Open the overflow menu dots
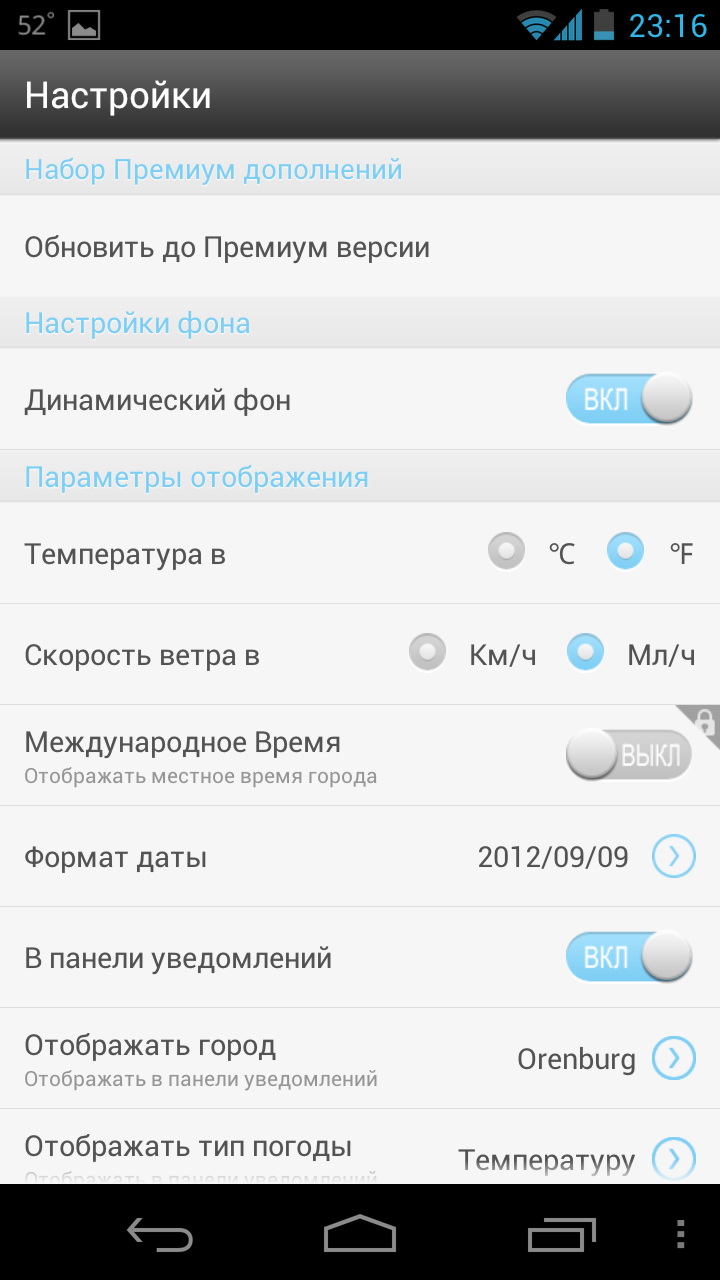 (x=681, y=1235)
